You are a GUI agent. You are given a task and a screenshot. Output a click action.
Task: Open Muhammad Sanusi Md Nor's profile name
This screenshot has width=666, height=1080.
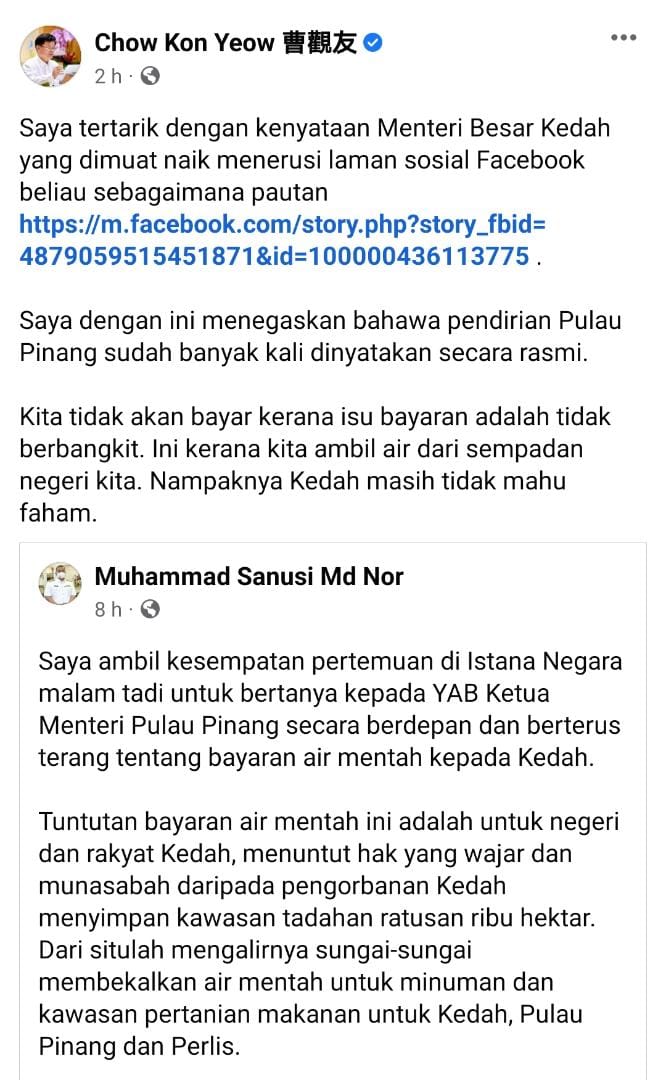[x=249, y=576]
